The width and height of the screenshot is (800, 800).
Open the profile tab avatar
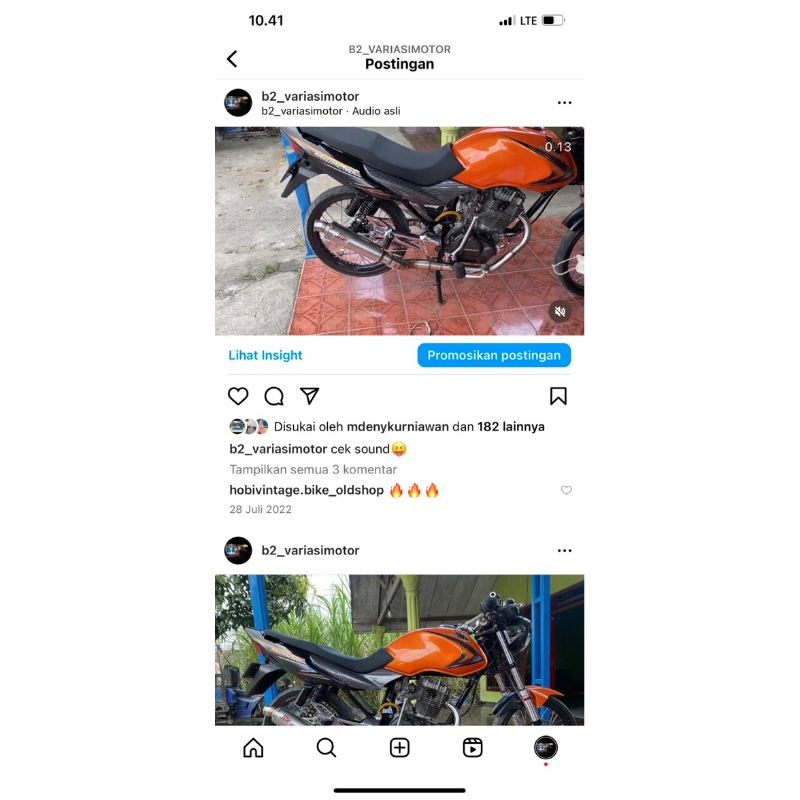[x=545, y=747]
